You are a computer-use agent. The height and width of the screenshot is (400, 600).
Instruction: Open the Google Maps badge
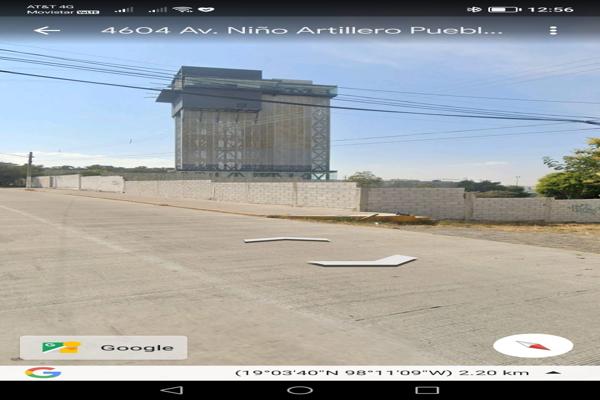tap(103, 347)
